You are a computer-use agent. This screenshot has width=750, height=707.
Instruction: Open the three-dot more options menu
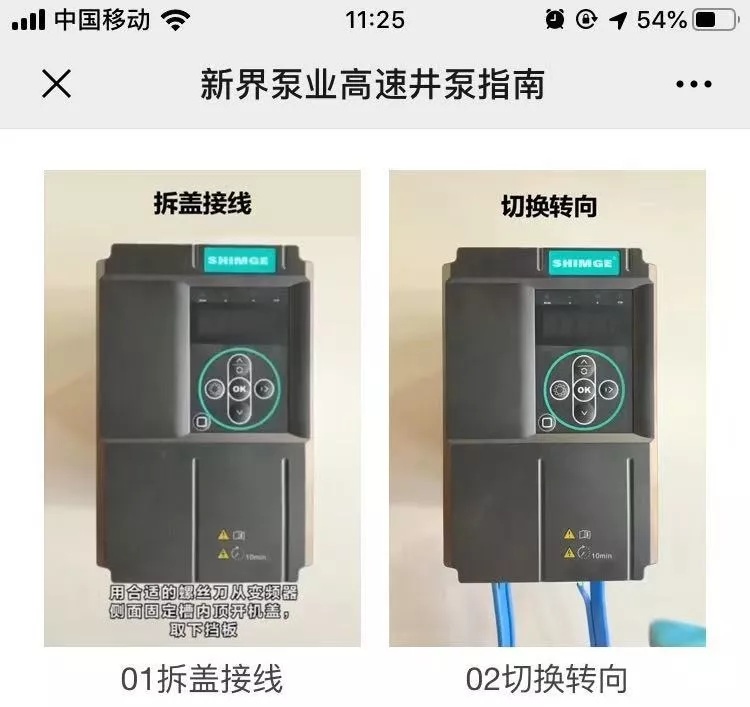point(693,85)
